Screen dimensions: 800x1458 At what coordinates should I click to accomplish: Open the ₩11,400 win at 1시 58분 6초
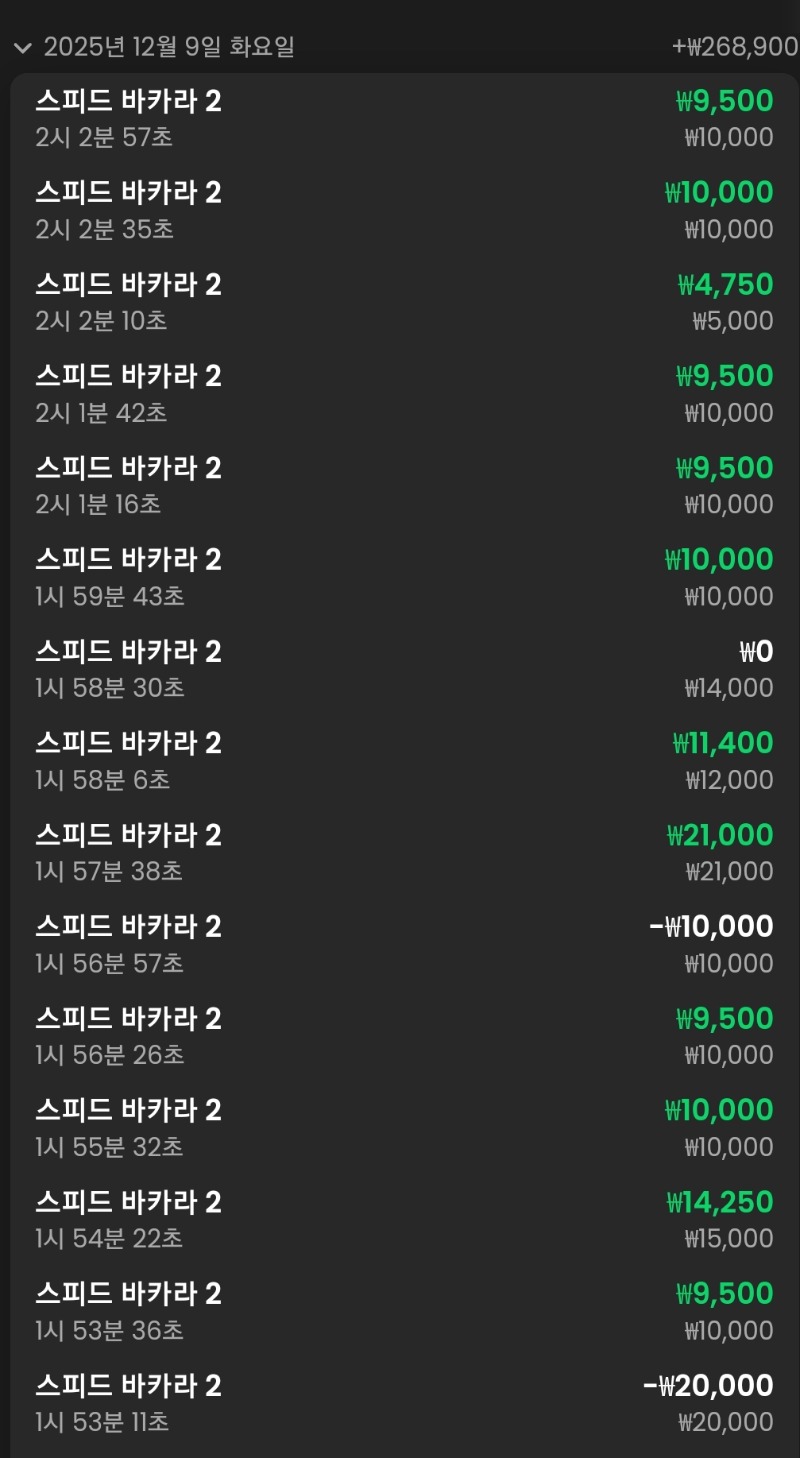coord(400,761)
